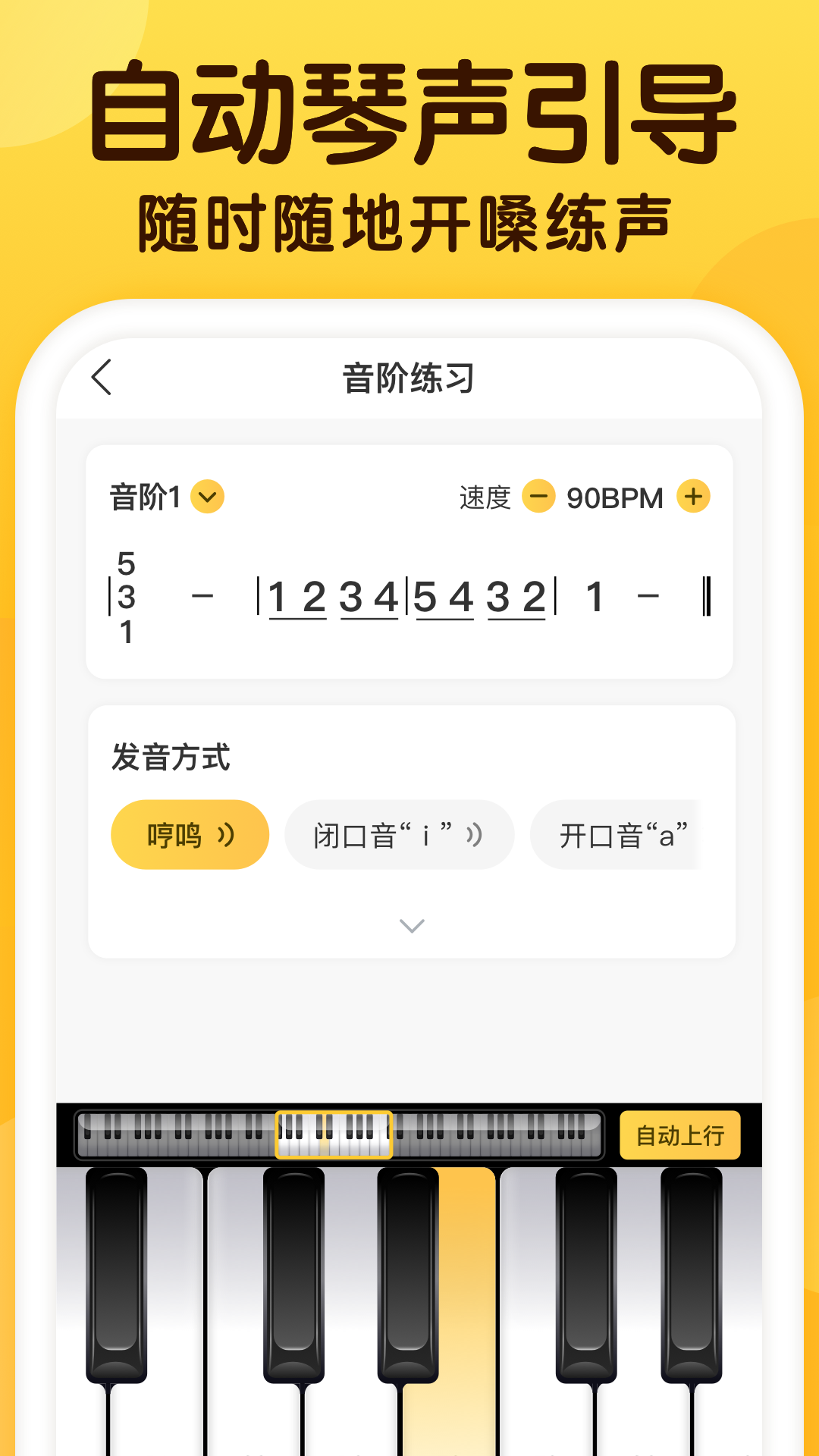The image size is (819, 1456).
Task: Select the 闭口音"i" pronunciation mode
Action: 400,834
